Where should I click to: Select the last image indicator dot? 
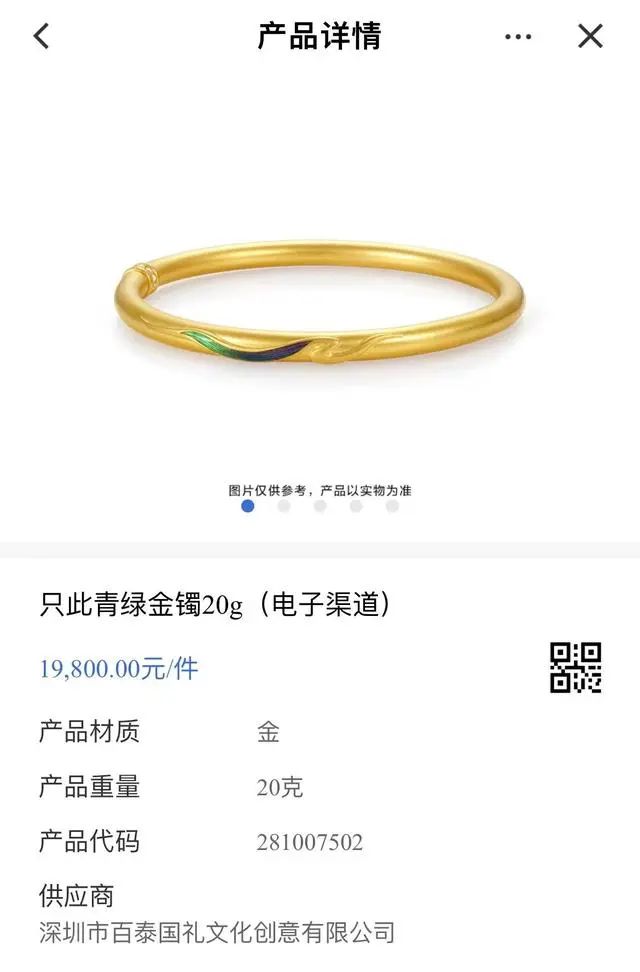pos(392,506)
